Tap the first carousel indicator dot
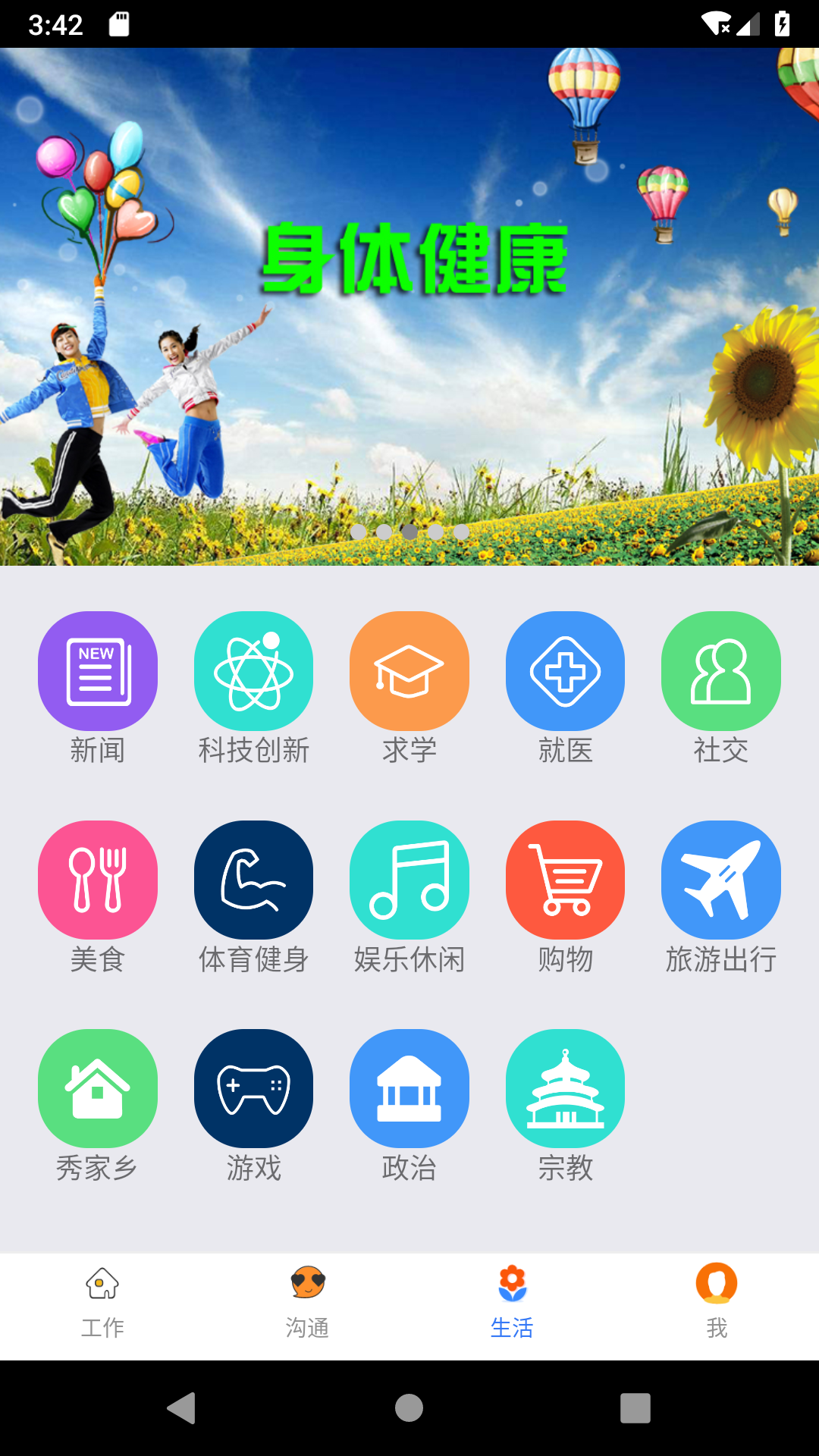819x1456 pixels. point(357,532)
